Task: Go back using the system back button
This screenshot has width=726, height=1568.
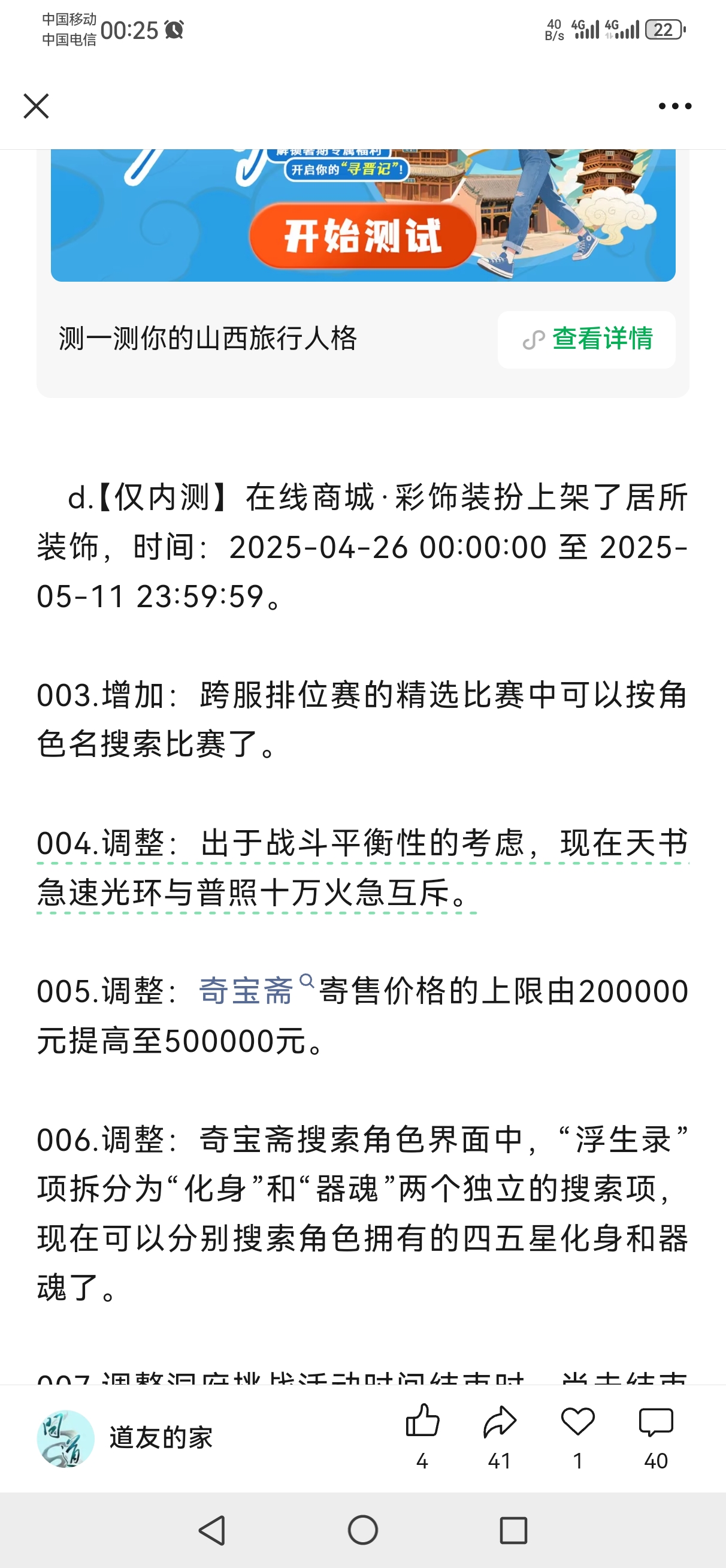Action: click(x=213, y=1530)
